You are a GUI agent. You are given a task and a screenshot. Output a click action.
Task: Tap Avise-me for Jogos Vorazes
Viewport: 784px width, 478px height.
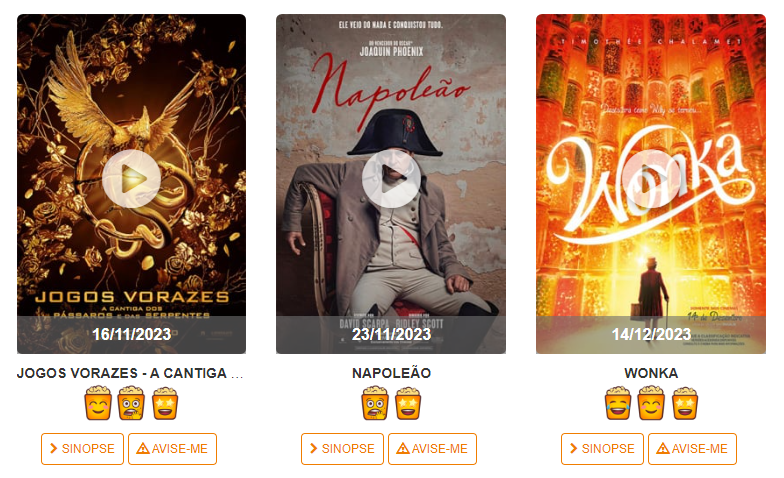(172, 449)
